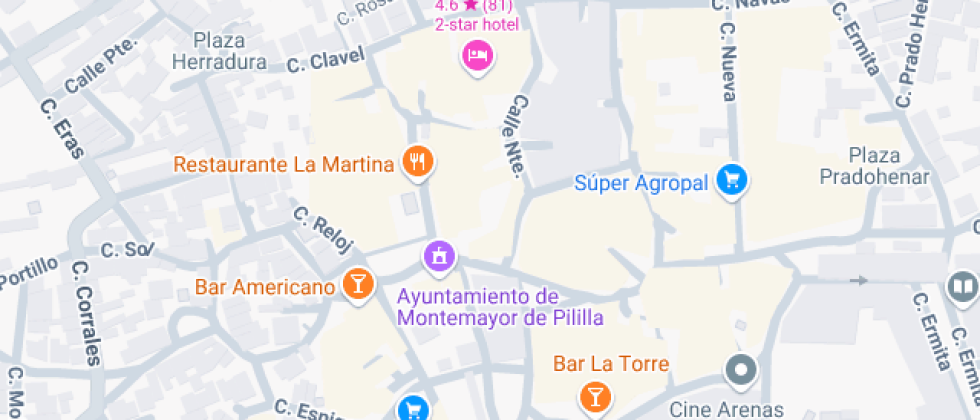Tap the 2-star hotel pin
Screen dimensions: 980x420
pyautogui.click(x=478, y=54)
